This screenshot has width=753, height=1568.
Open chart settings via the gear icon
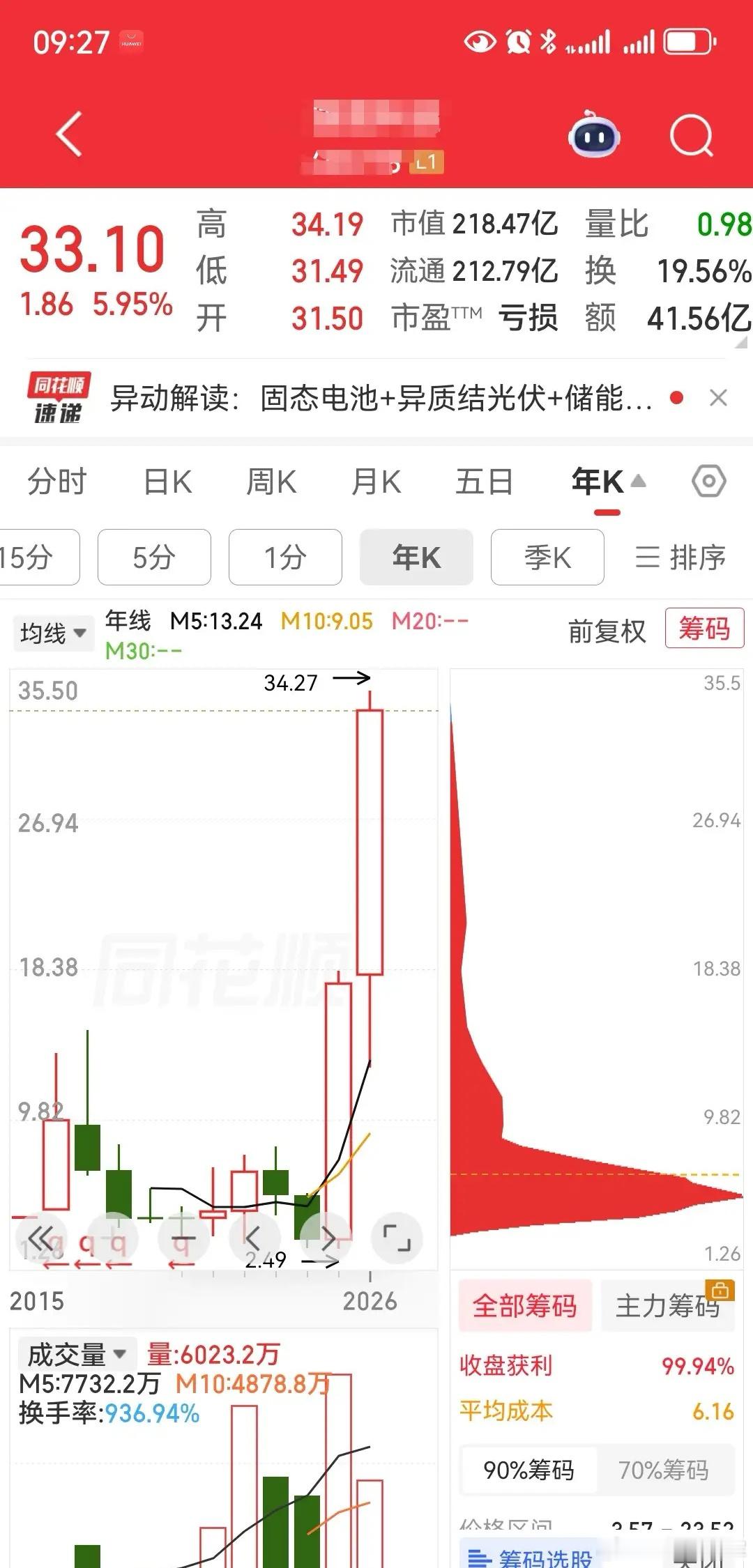(709, 481)
